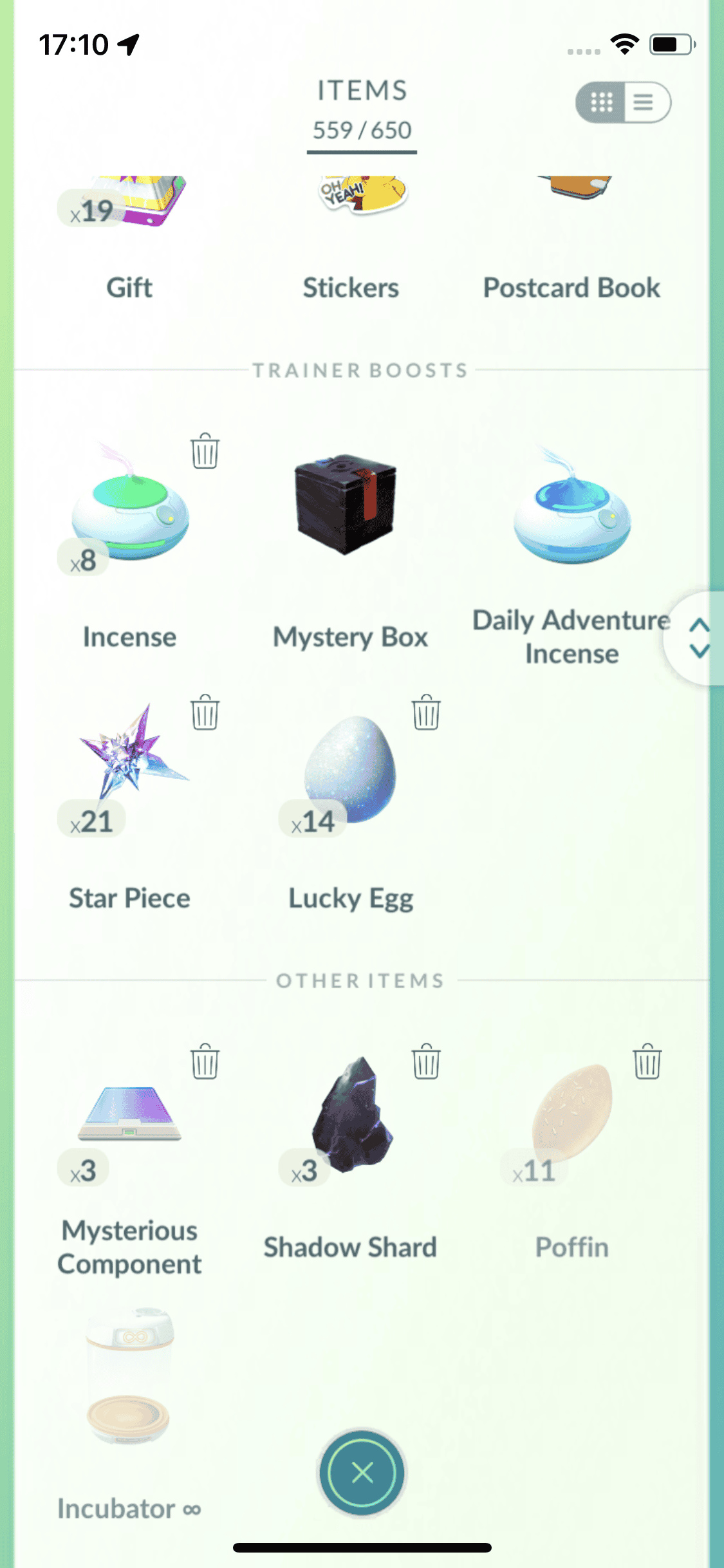This screenshot has height=1568, width=724.
Task: Discard Poffin via its trash icon
Action: click(647, 1061)
